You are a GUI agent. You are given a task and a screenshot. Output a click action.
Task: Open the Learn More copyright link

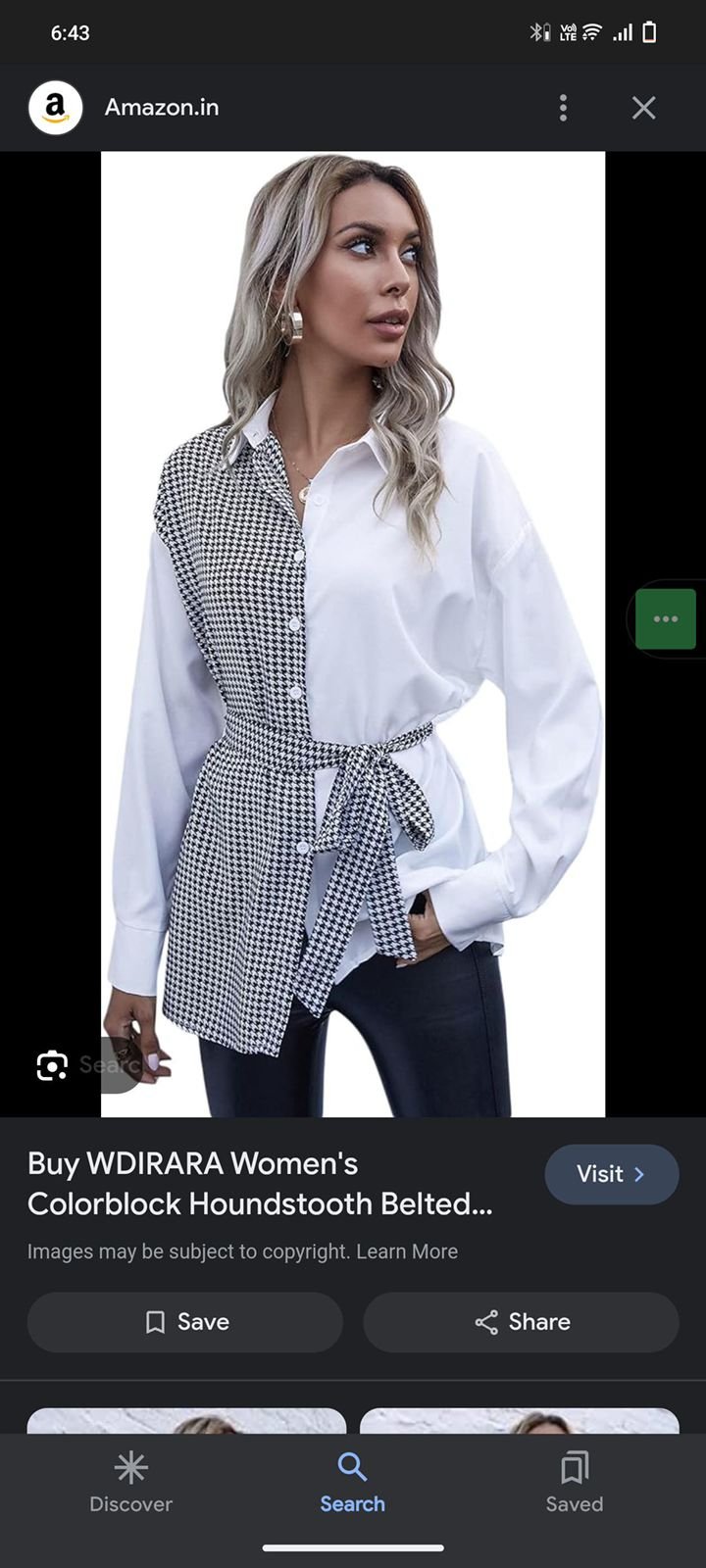click(406, 1251)
